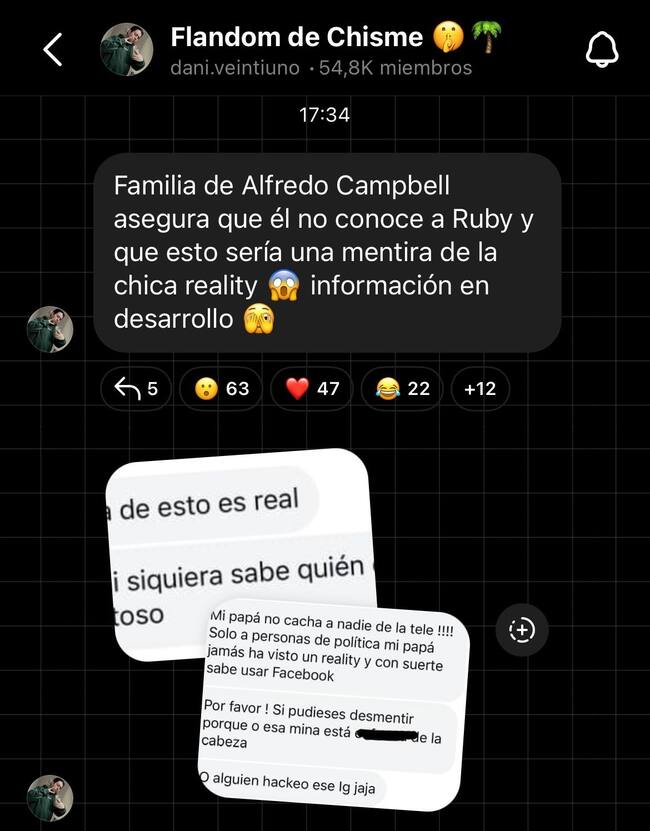650x831 pixels.
Task: Tap the heart reaction with 47
Action: point(312,389)
